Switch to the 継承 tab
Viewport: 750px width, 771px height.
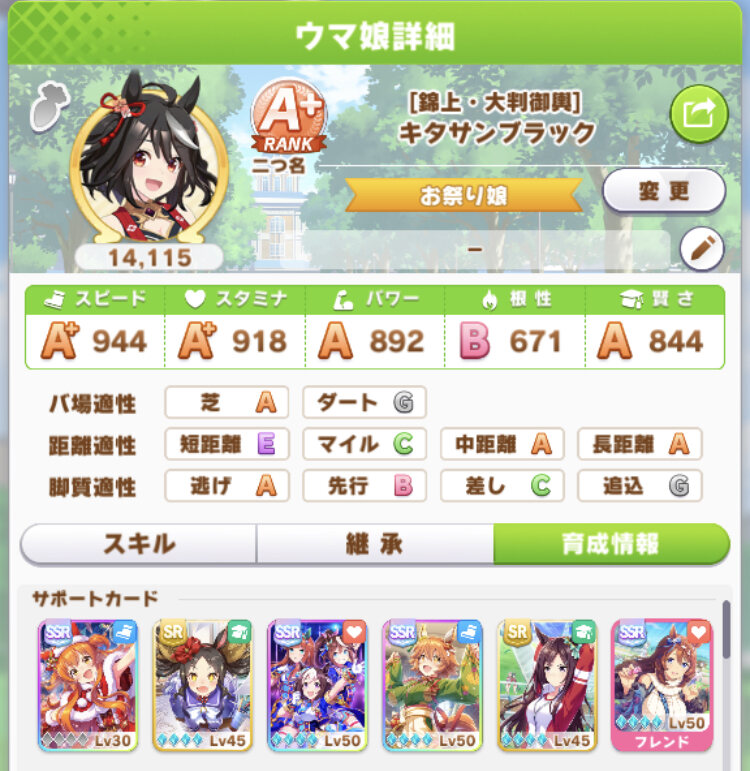coord(374,544)
